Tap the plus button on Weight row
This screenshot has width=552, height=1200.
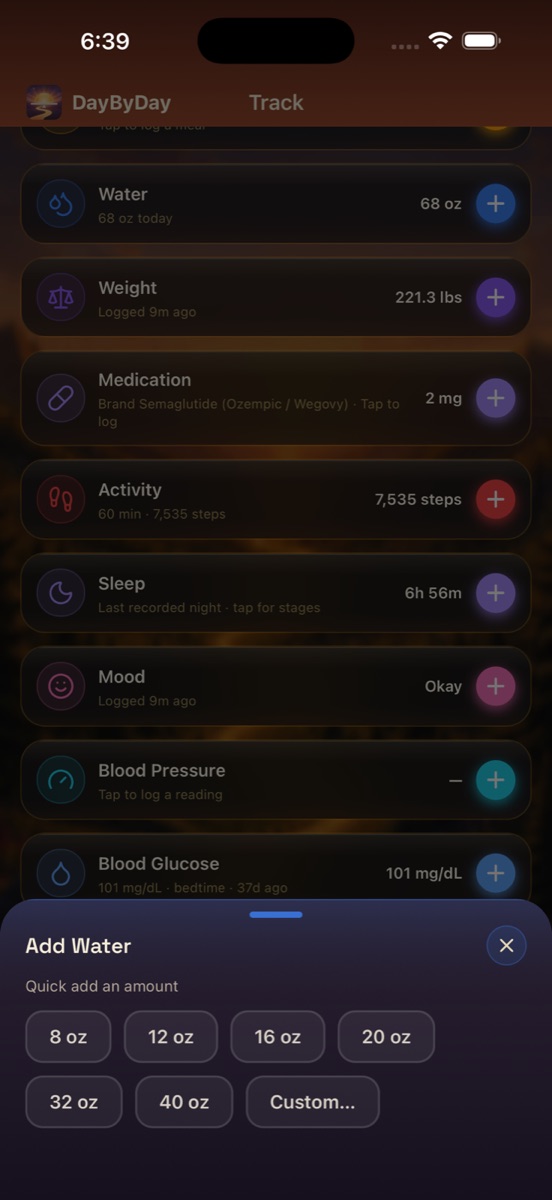495,297
